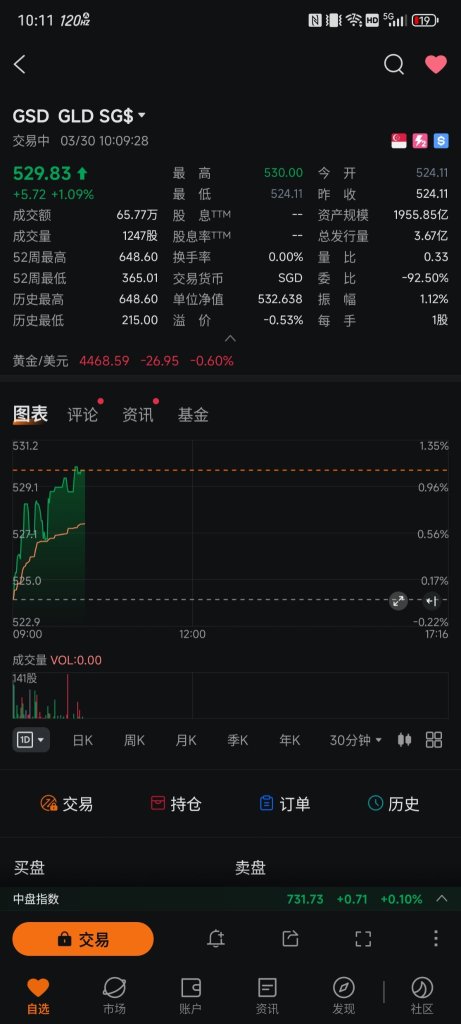Screen dimensions: 461x1024
Task: Open the 1D timeframe dropdown
Action: 31,740
